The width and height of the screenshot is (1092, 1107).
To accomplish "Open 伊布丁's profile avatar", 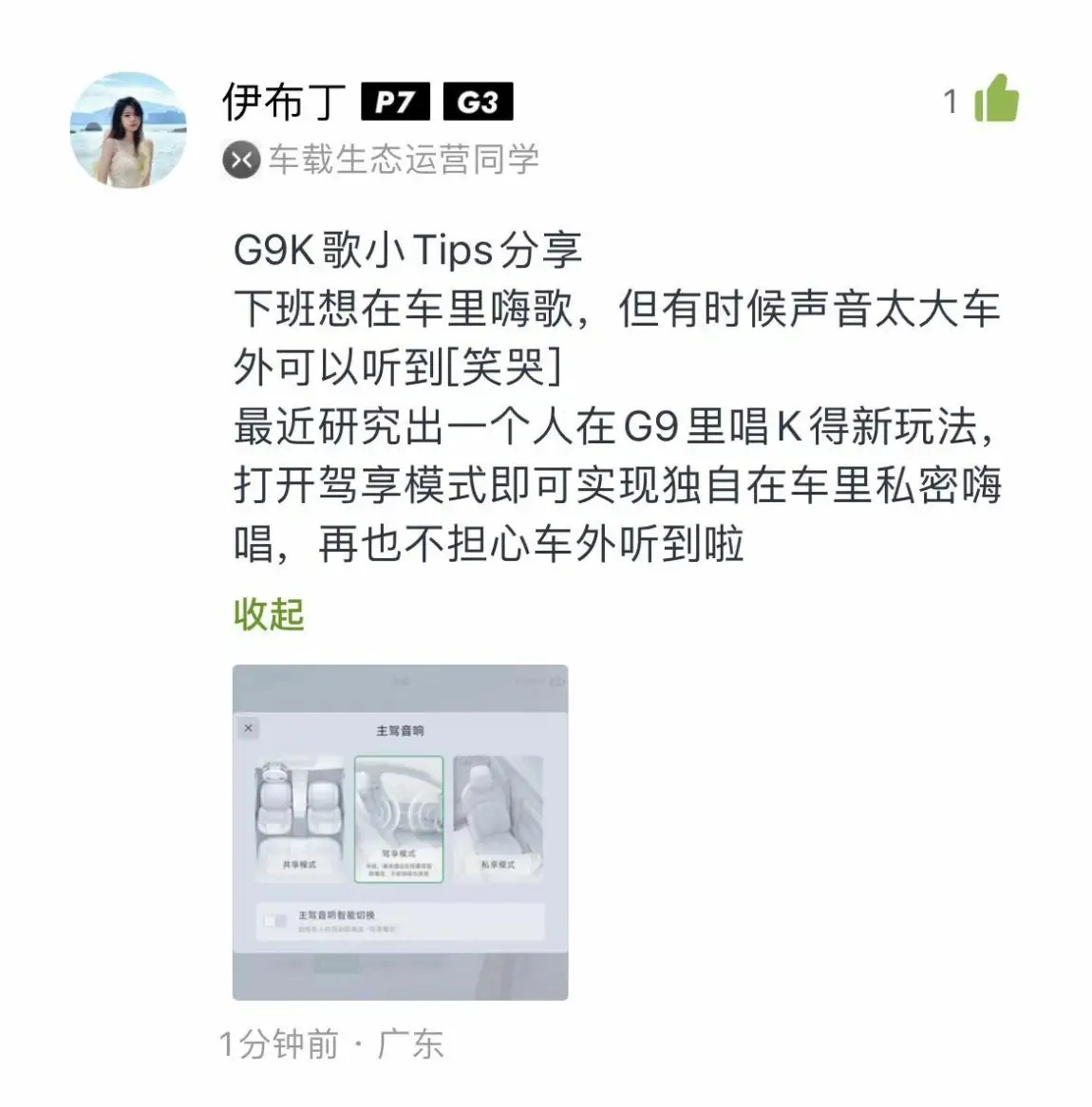I will coord(128,130).
